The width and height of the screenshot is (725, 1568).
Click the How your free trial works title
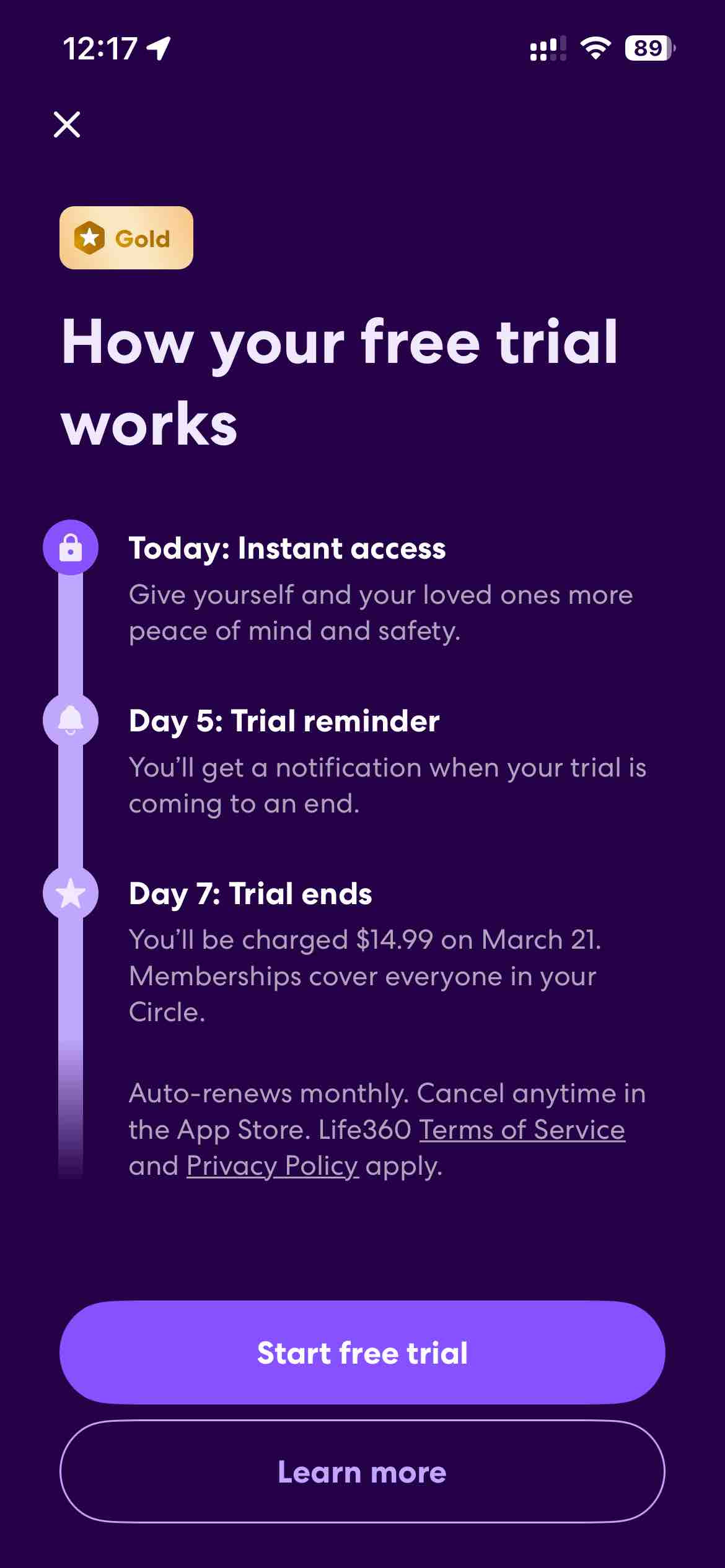(x=340, y=380)
